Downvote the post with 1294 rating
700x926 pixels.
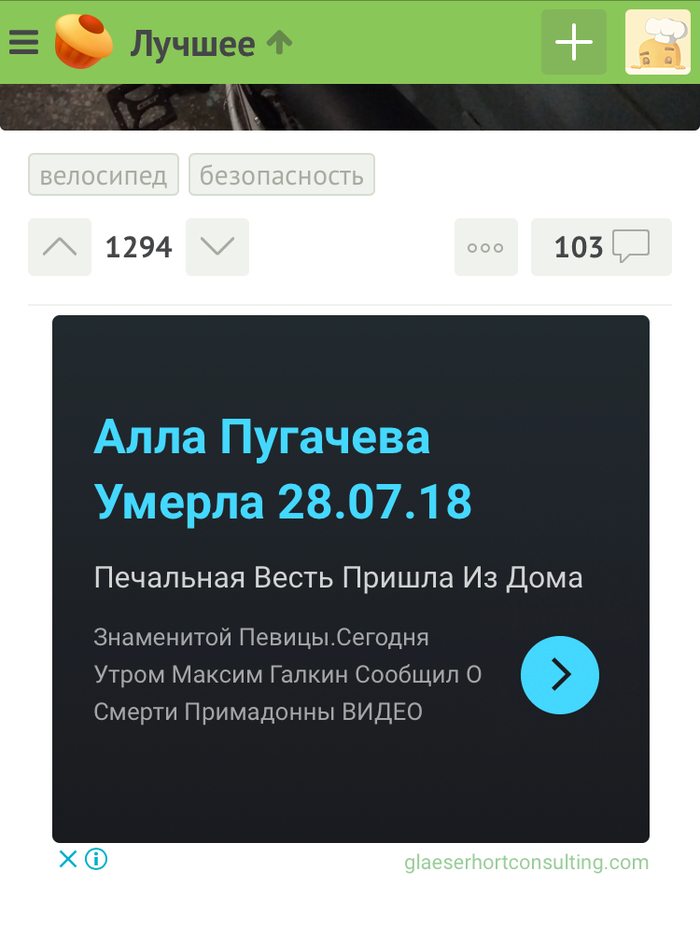[x=217, y=247]
